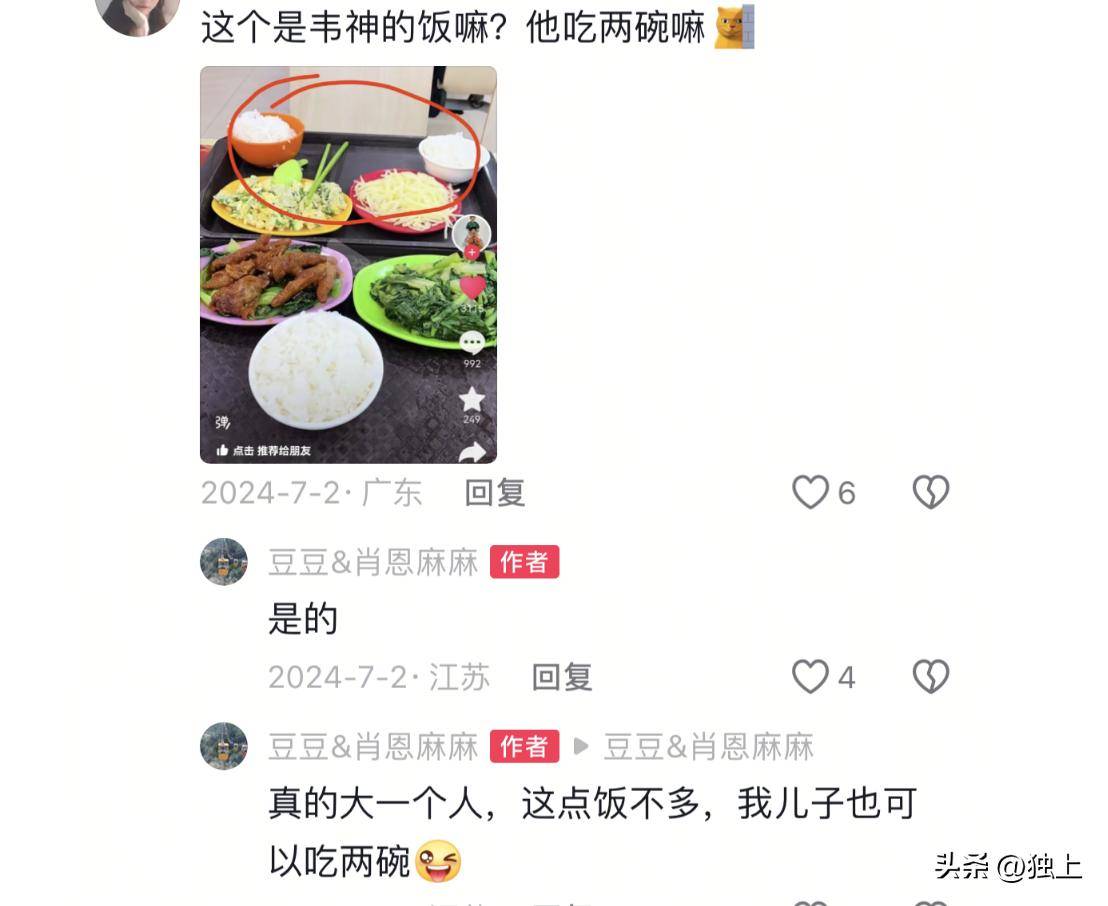Open the top commenter's avatar
1108x906 pixels.
[x=137, y=12]
